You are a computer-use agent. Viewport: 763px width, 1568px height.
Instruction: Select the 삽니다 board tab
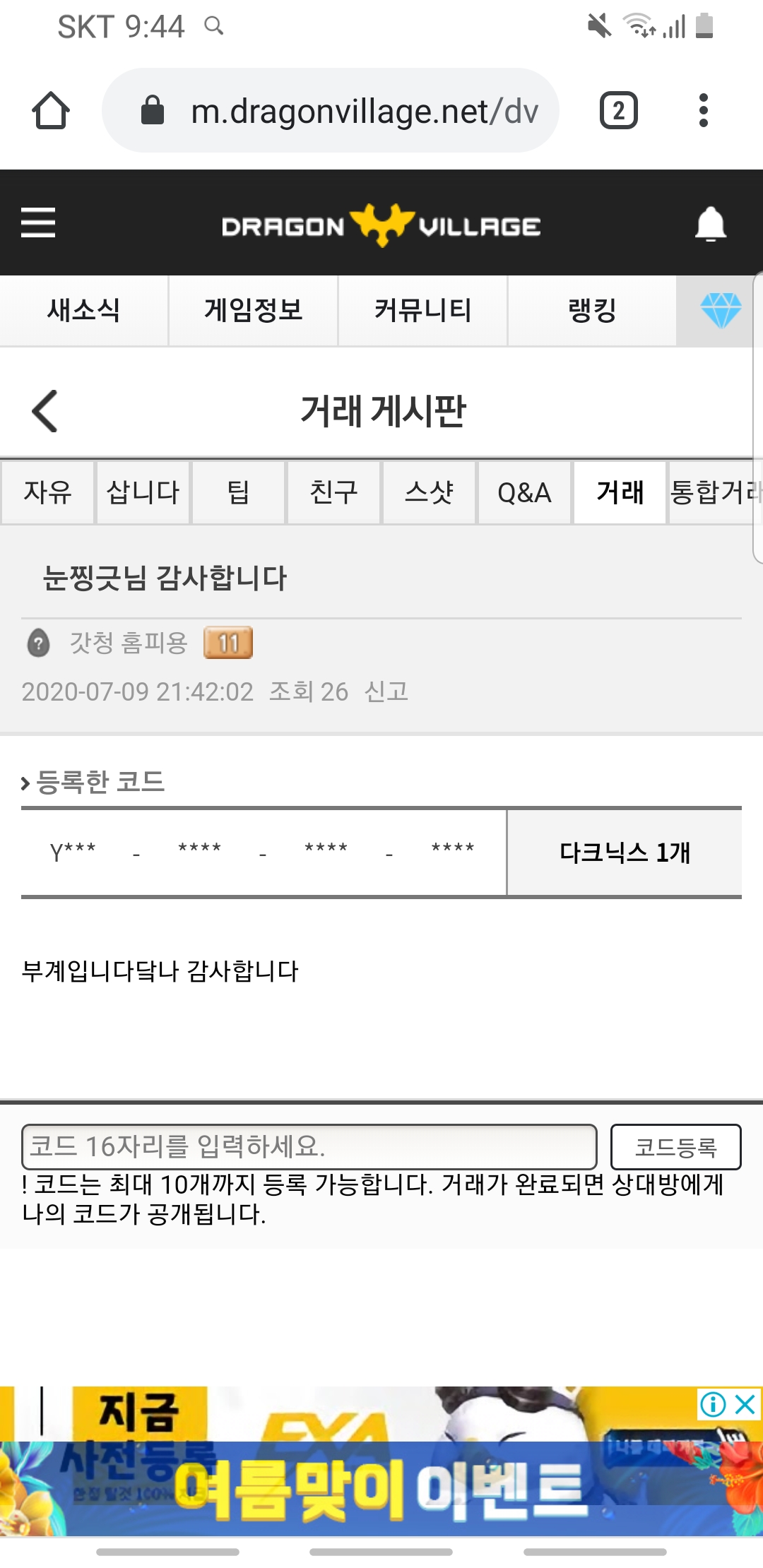[x=143, y=492]
